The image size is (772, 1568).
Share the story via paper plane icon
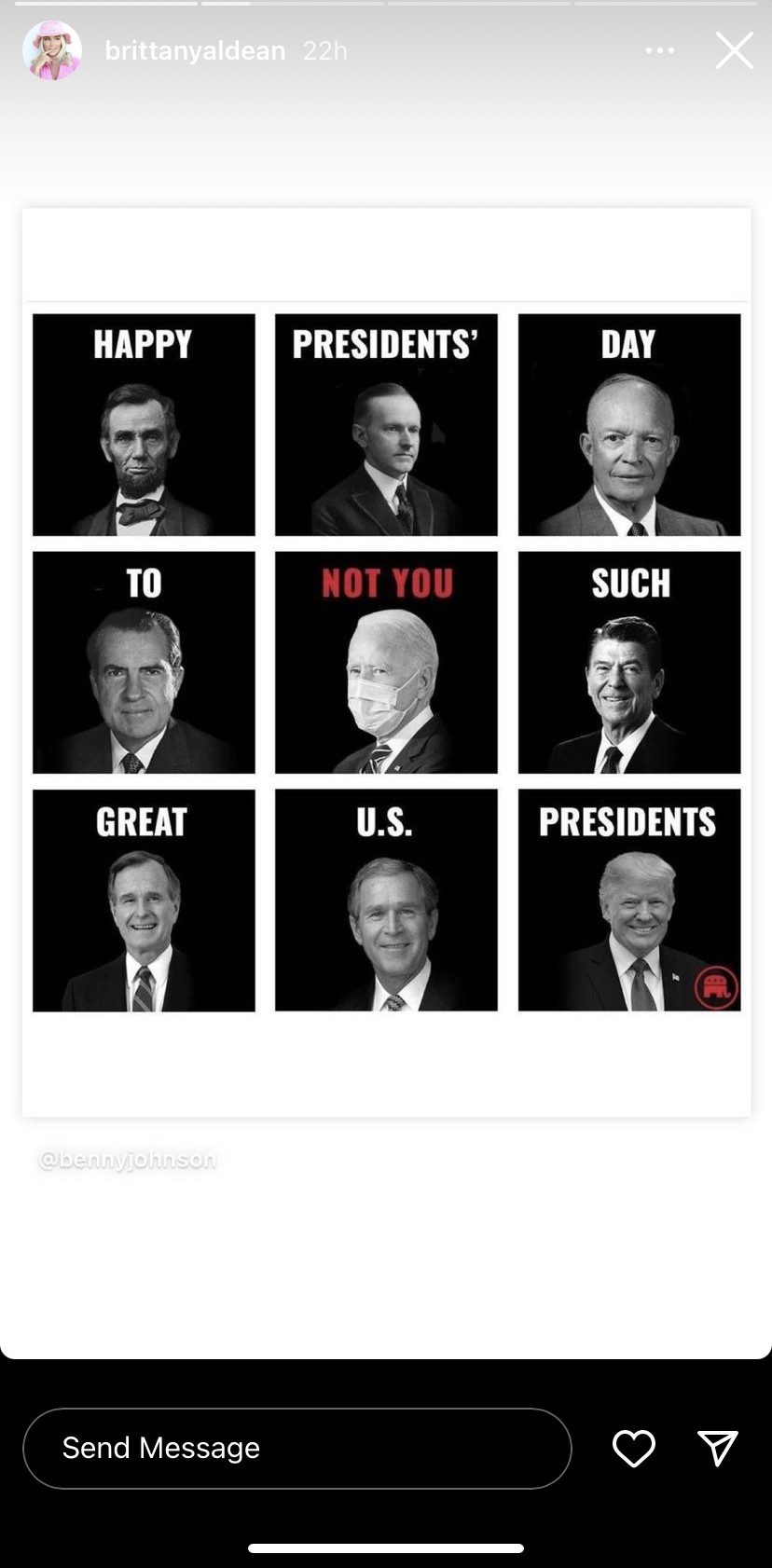pos(717,1448)
